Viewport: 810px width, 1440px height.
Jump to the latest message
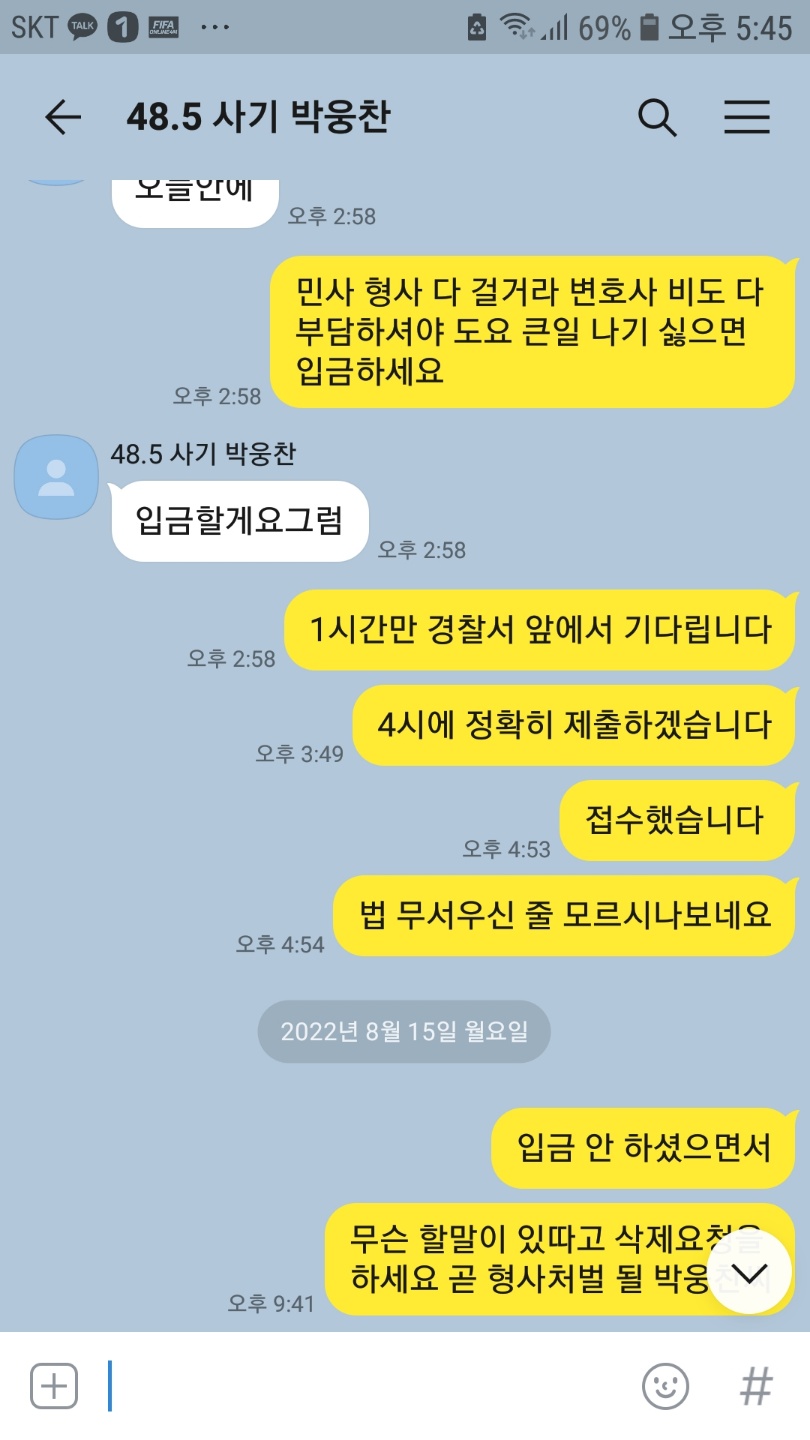click(749, 1271)
